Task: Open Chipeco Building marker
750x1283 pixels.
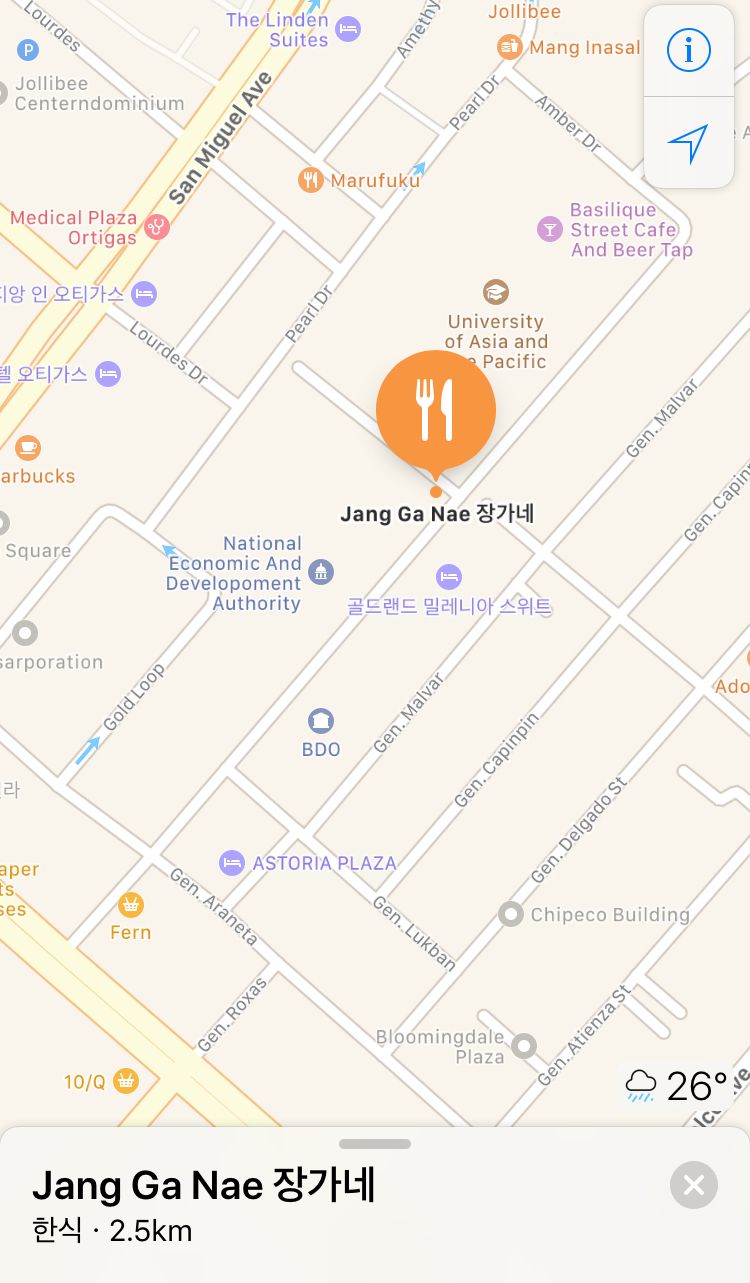Action: (511, 914)
